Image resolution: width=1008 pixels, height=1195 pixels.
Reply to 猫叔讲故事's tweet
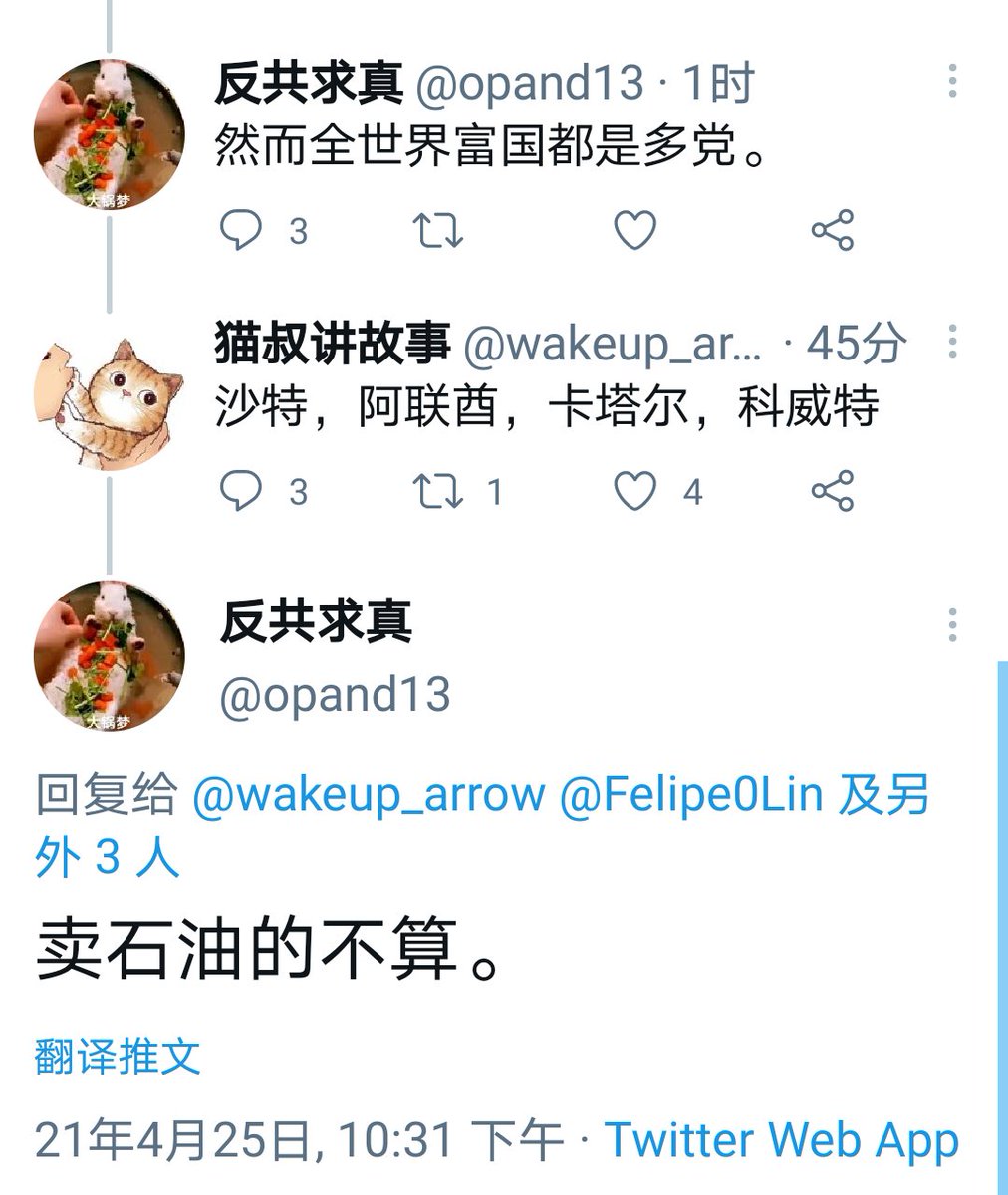tap(240, 491)
